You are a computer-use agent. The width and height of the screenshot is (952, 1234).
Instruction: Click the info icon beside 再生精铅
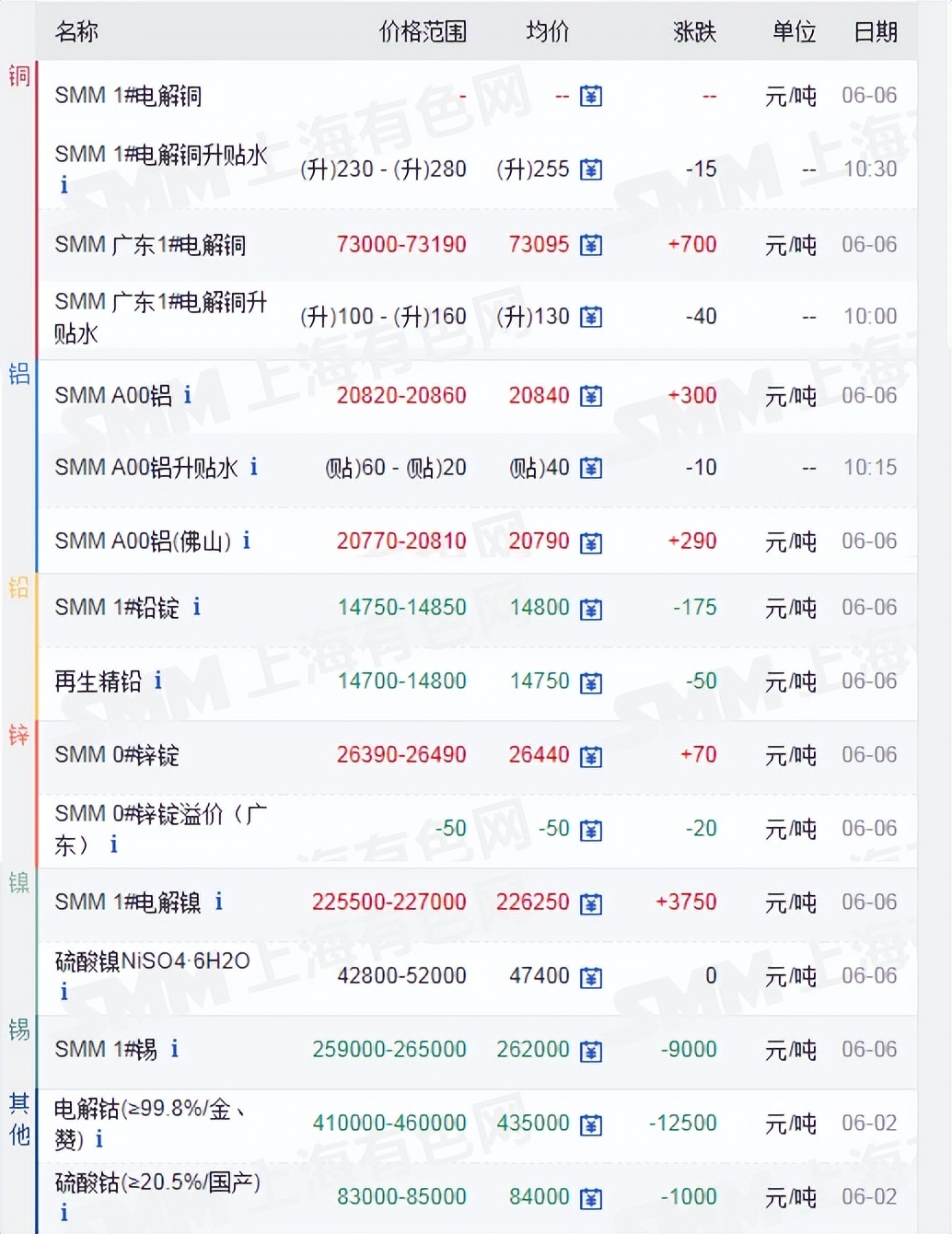[157, 681]
